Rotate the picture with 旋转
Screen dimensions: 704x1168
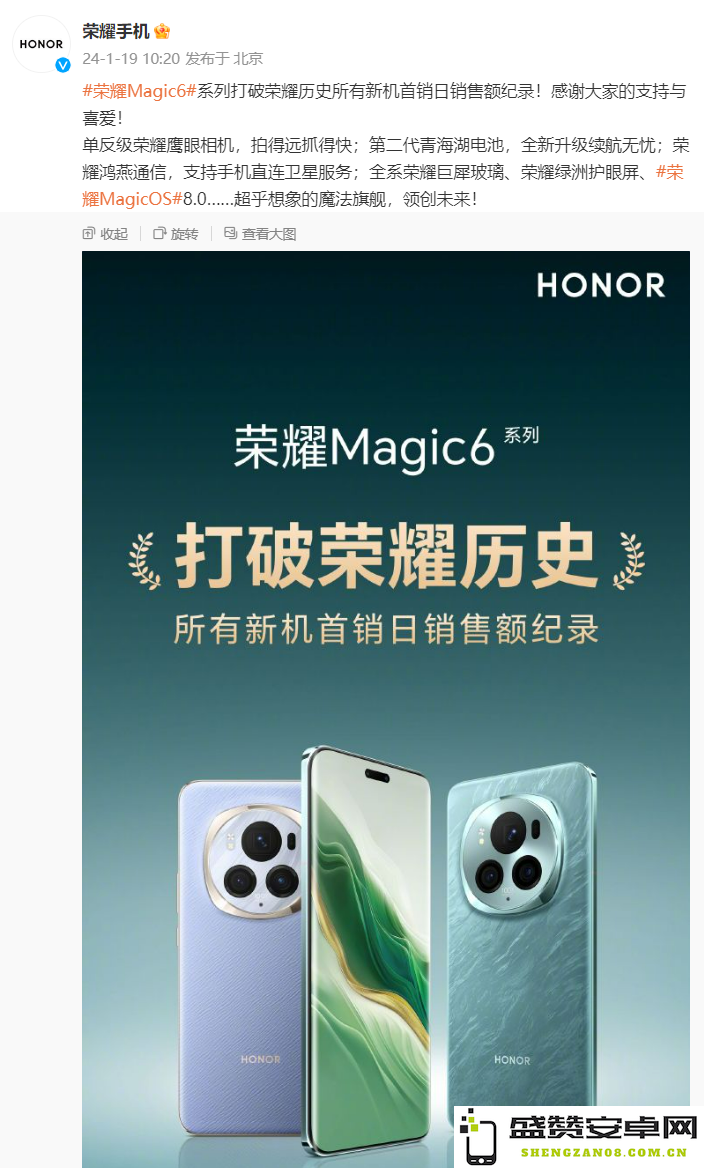(x=176, y=234)
